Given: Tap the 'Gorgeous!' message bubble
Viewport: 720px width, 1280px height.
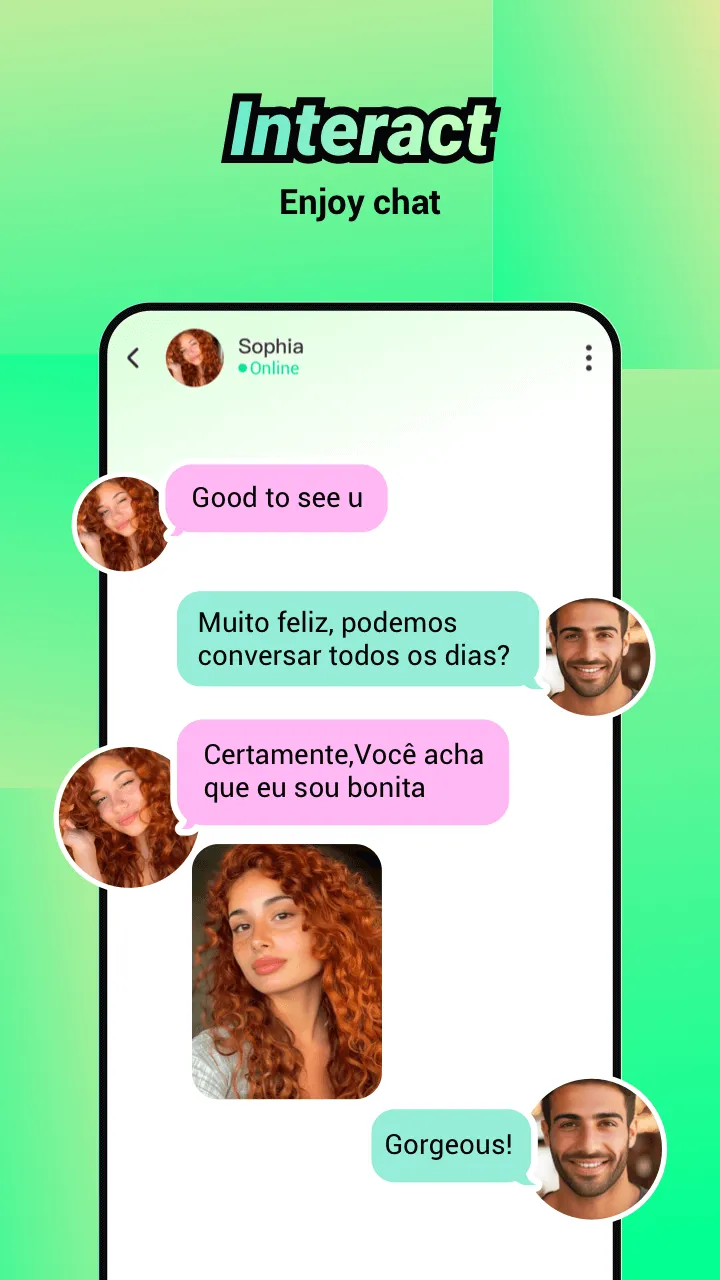Looking at the screenshot, I should (x=451, y=1145).
